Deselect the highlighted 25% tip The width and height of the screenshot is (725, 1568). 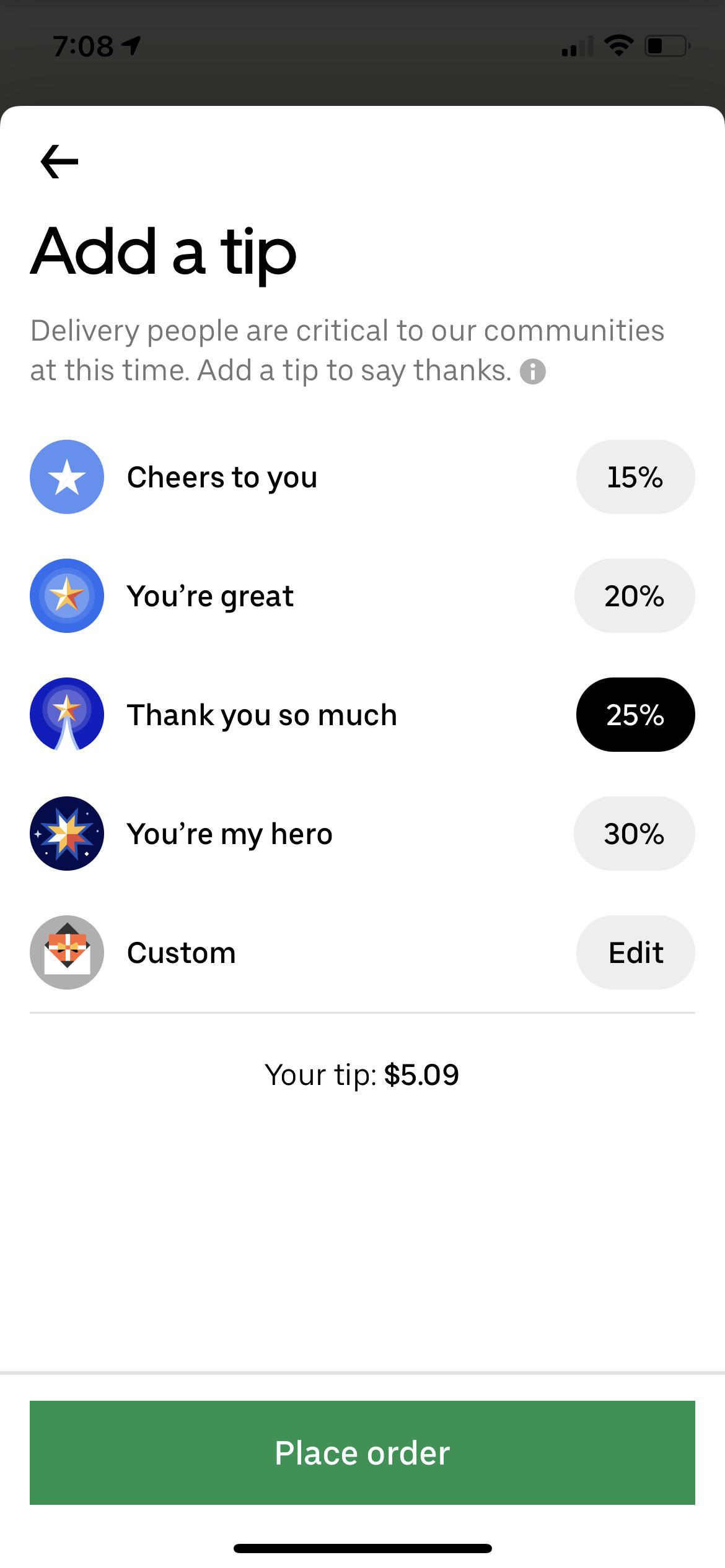[635, 714]
